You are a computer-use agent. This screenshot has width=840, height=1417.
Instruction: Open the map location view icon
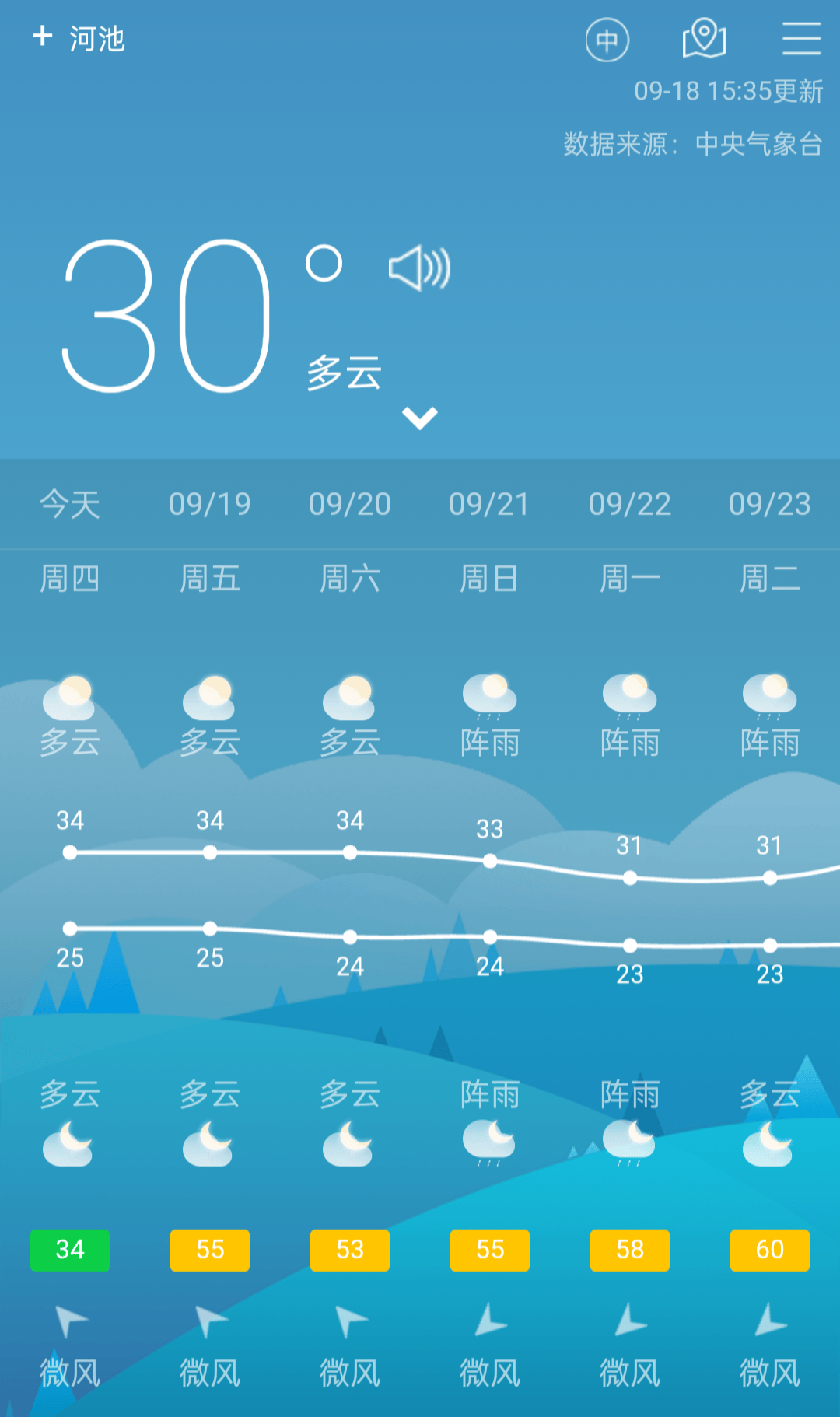702,39
